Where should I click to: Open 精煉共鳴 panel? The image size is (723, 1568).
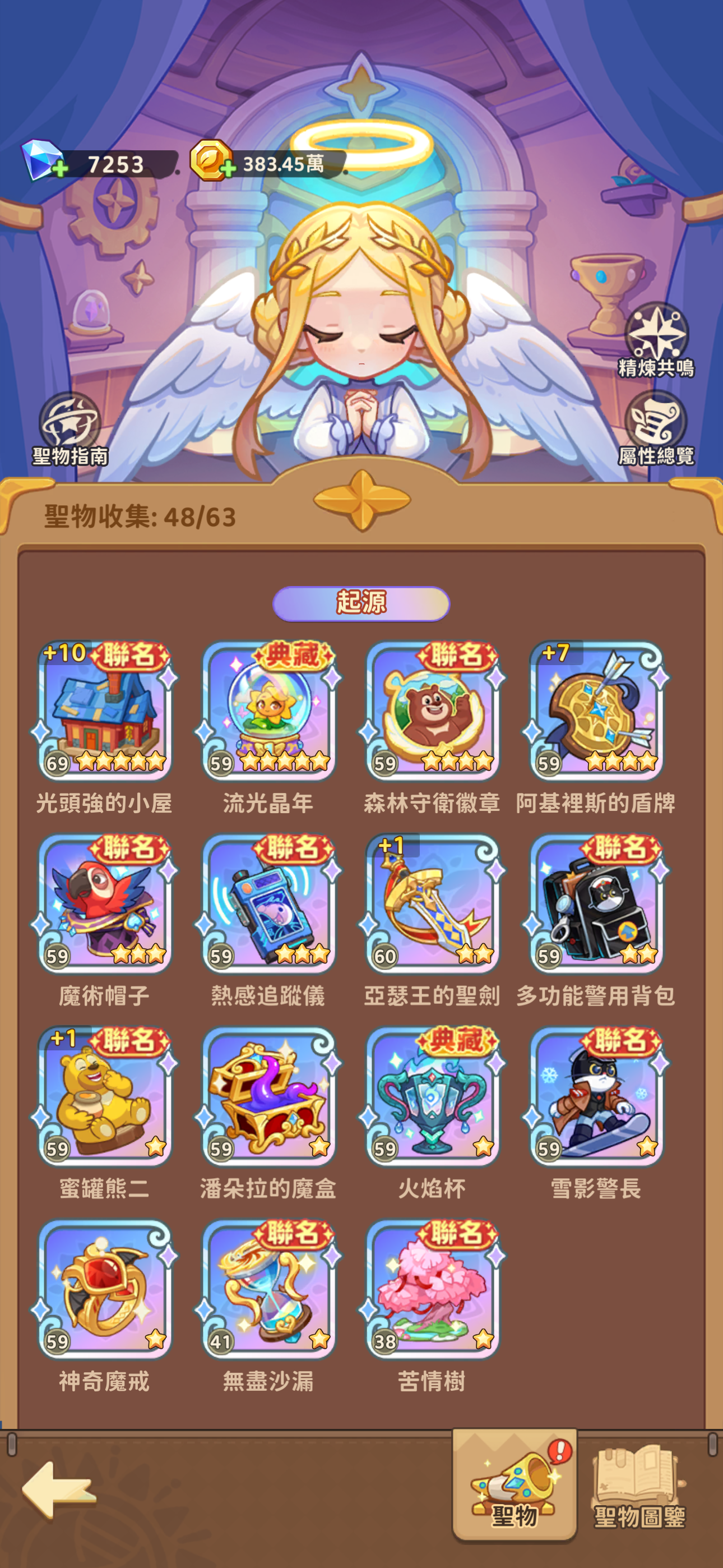click(656, 340)
